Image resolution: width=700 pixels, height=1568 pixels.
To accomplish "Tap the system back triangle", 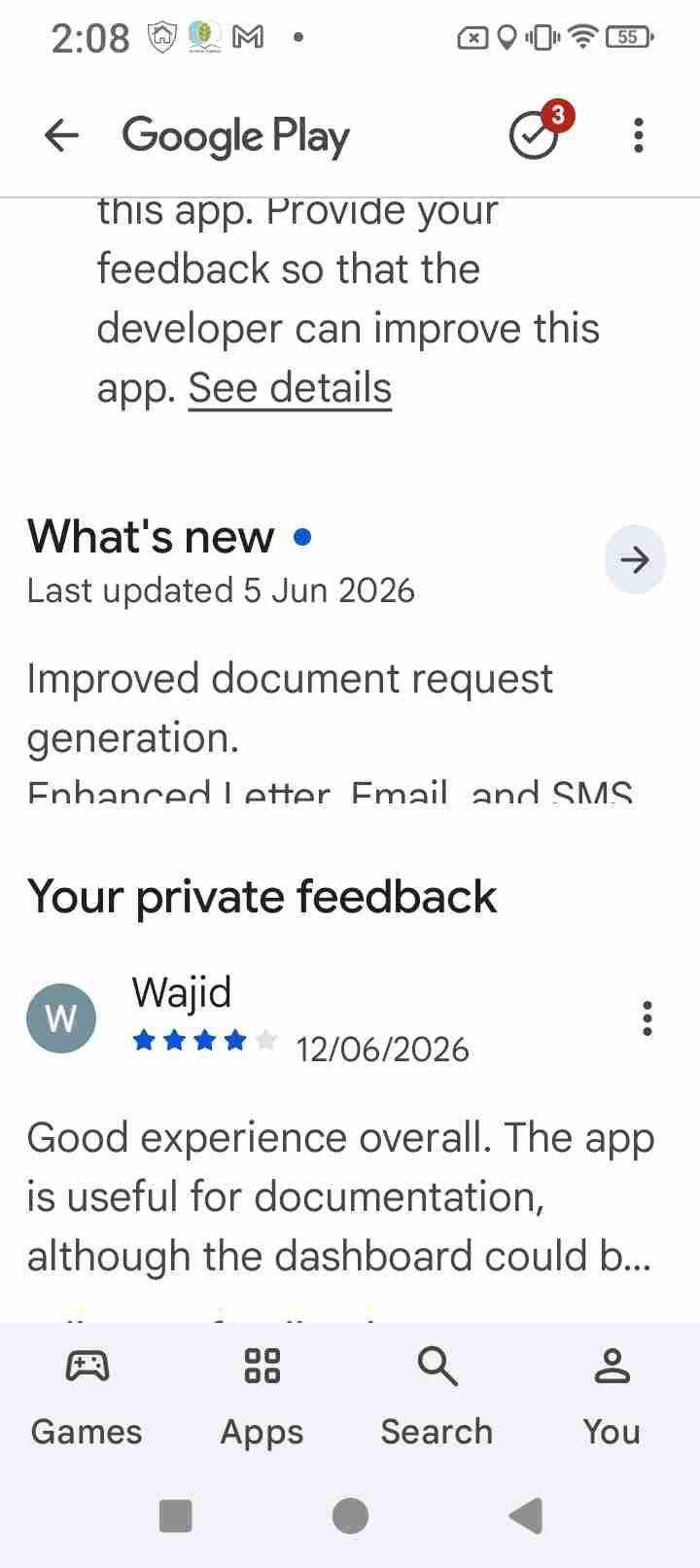I will pos(525,1515).
